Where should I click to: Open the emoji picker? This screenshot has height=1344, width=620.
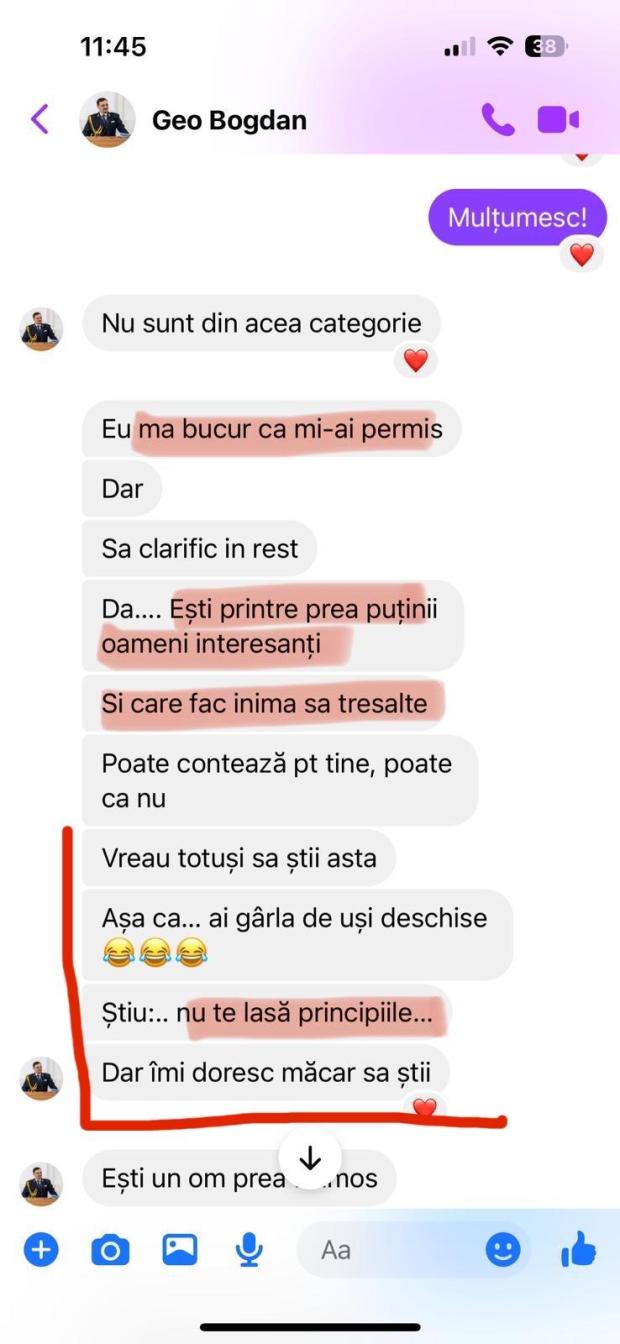[x=503, y=1249]
